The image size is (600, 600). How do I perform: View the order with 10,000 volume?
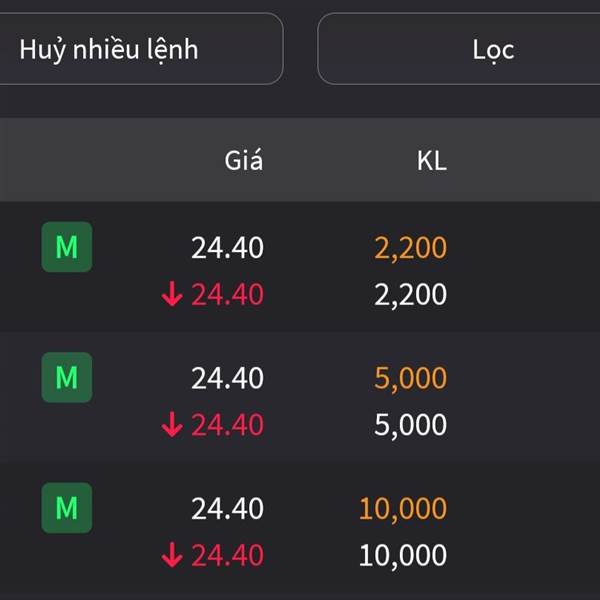click(300, 530)
